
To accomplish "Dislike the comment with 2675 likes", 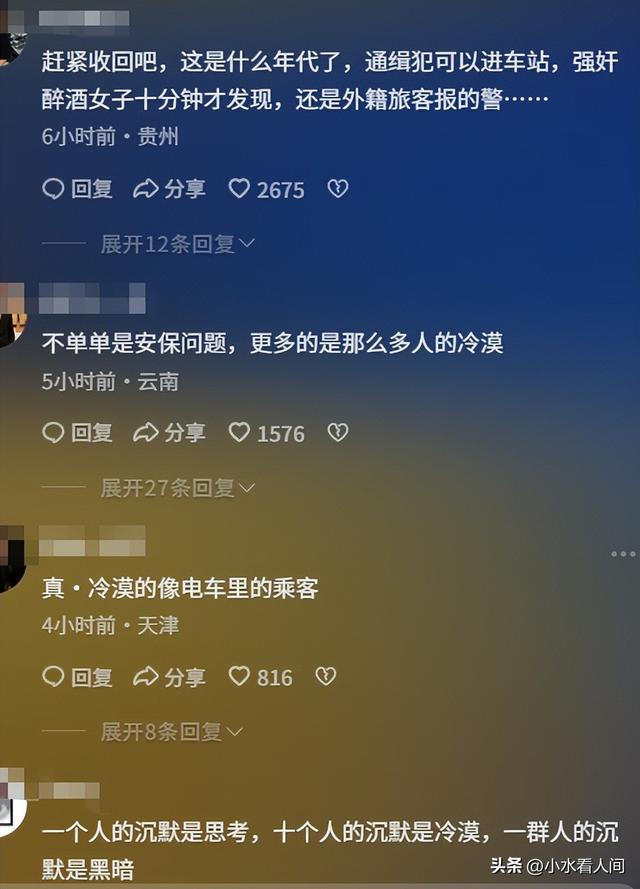I will [x=338, y=189].
